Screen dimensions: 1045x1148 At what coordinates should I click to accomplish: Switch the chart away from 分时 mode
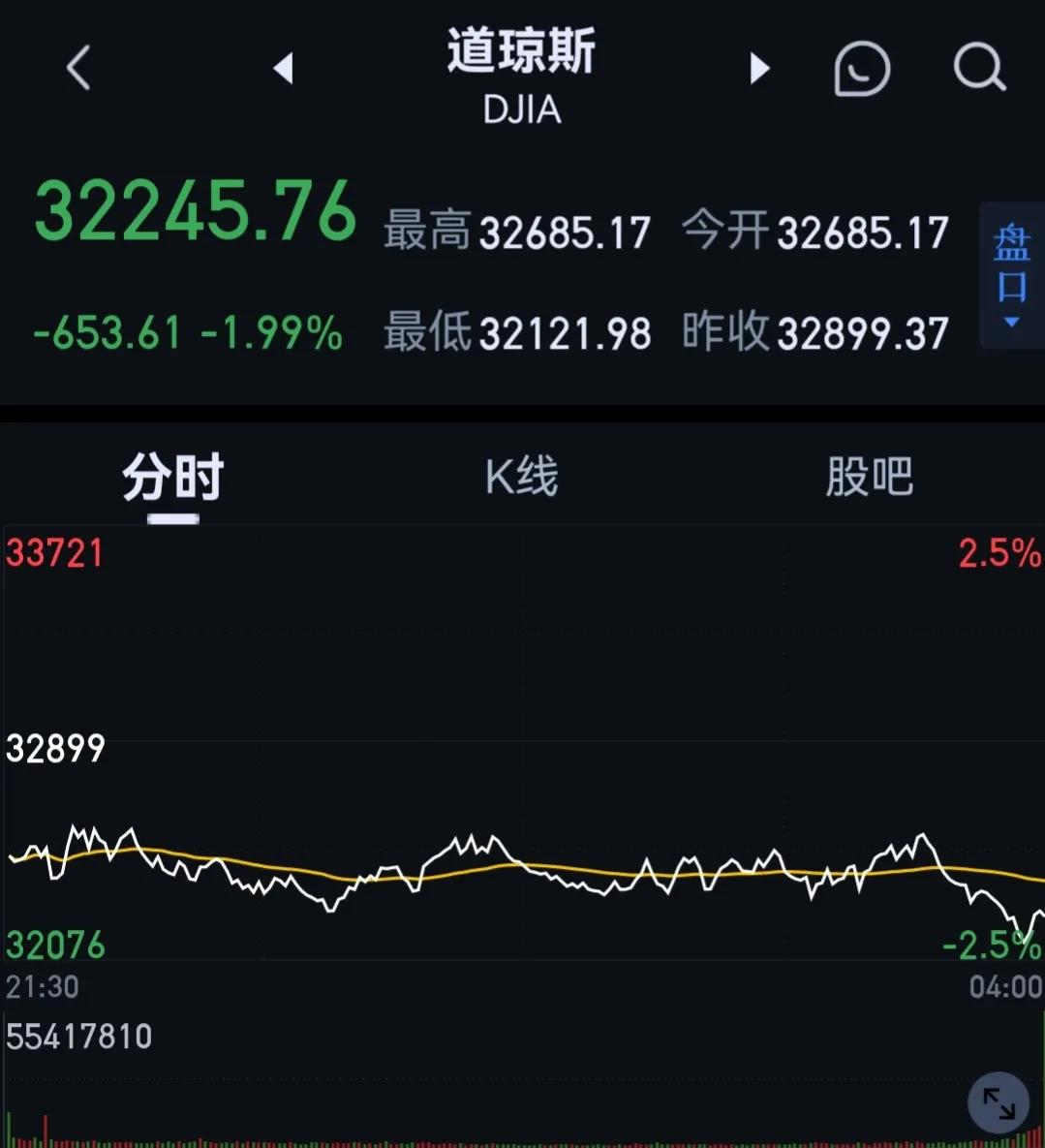(x=521, y=477)
